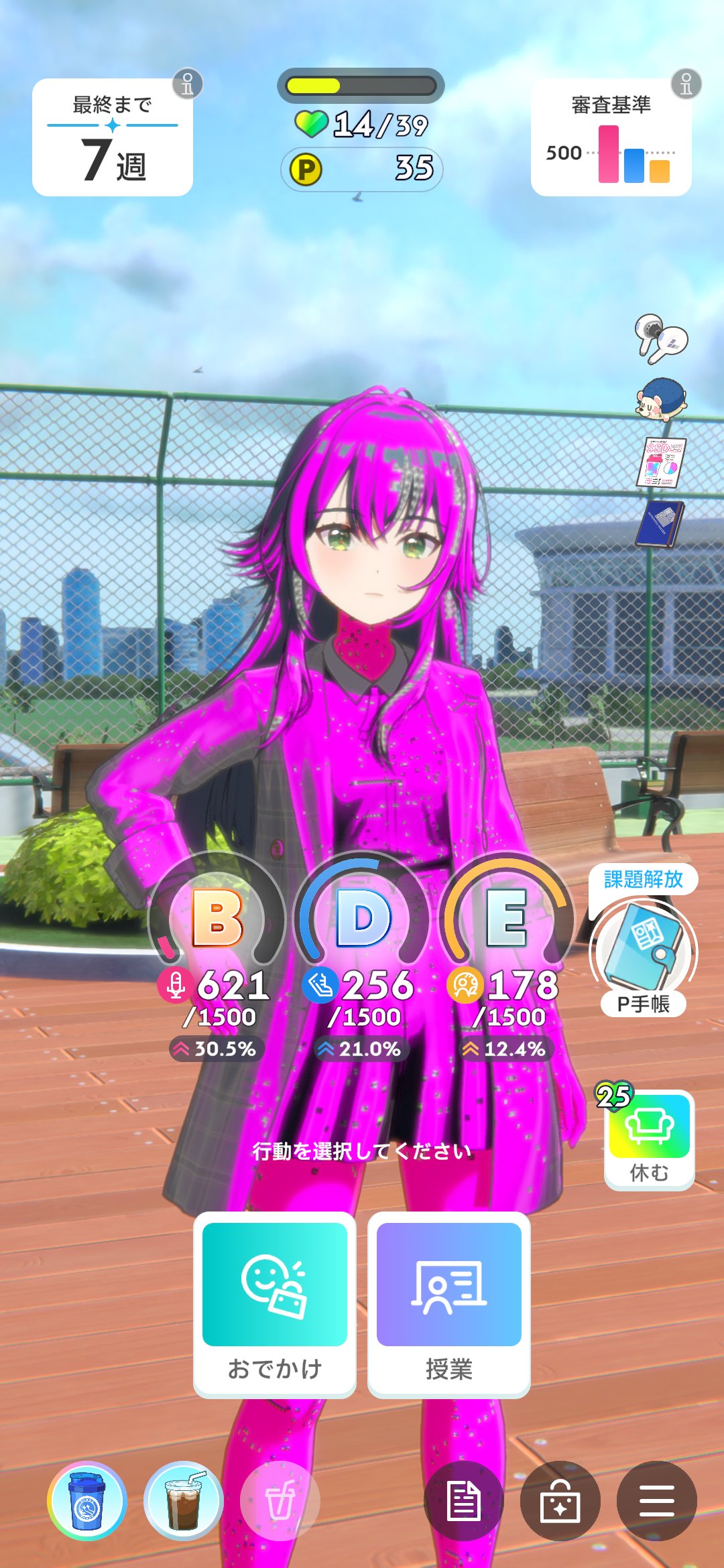
Task: Tap the Dance D rank gauge
Action: pos(363,917)
